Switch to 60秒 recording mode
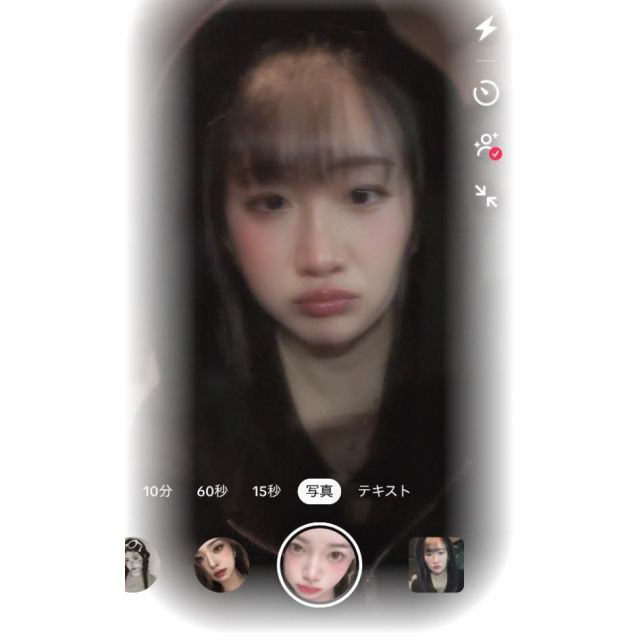This screenshot has height=640, width=640. tap(212, 491)
